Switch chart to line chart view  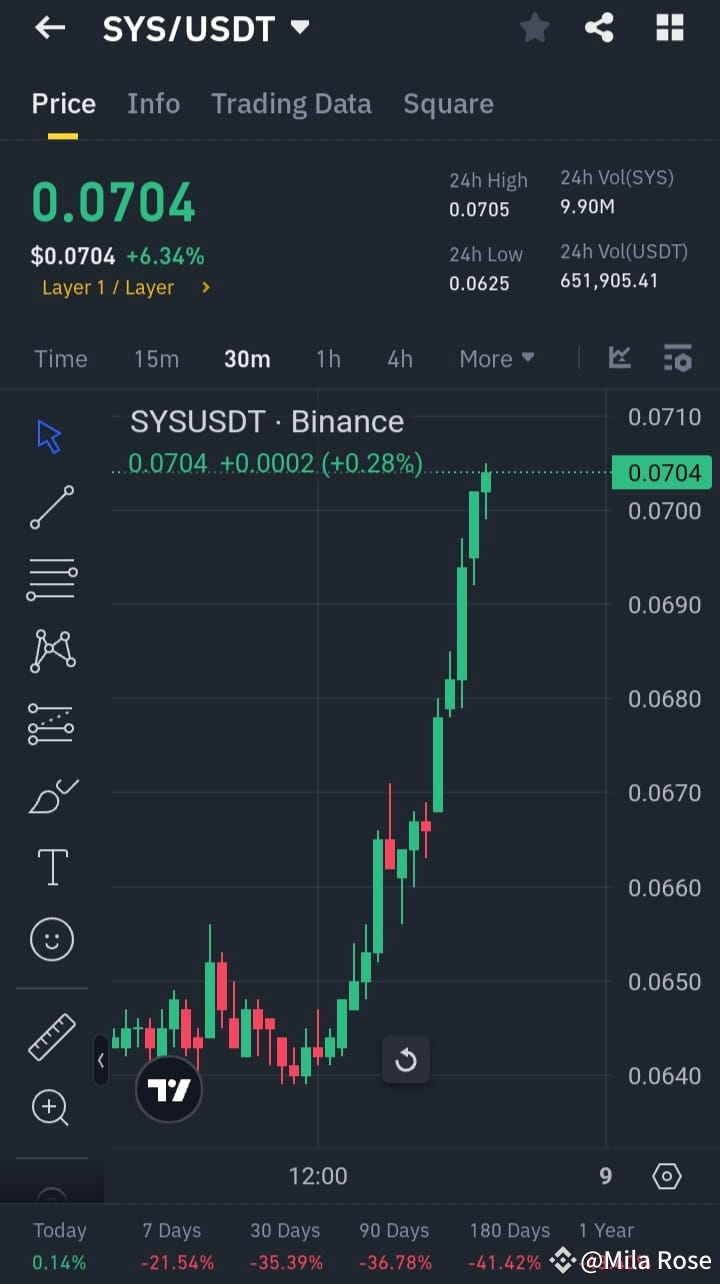pyautogui.click(x=619, y=358)
